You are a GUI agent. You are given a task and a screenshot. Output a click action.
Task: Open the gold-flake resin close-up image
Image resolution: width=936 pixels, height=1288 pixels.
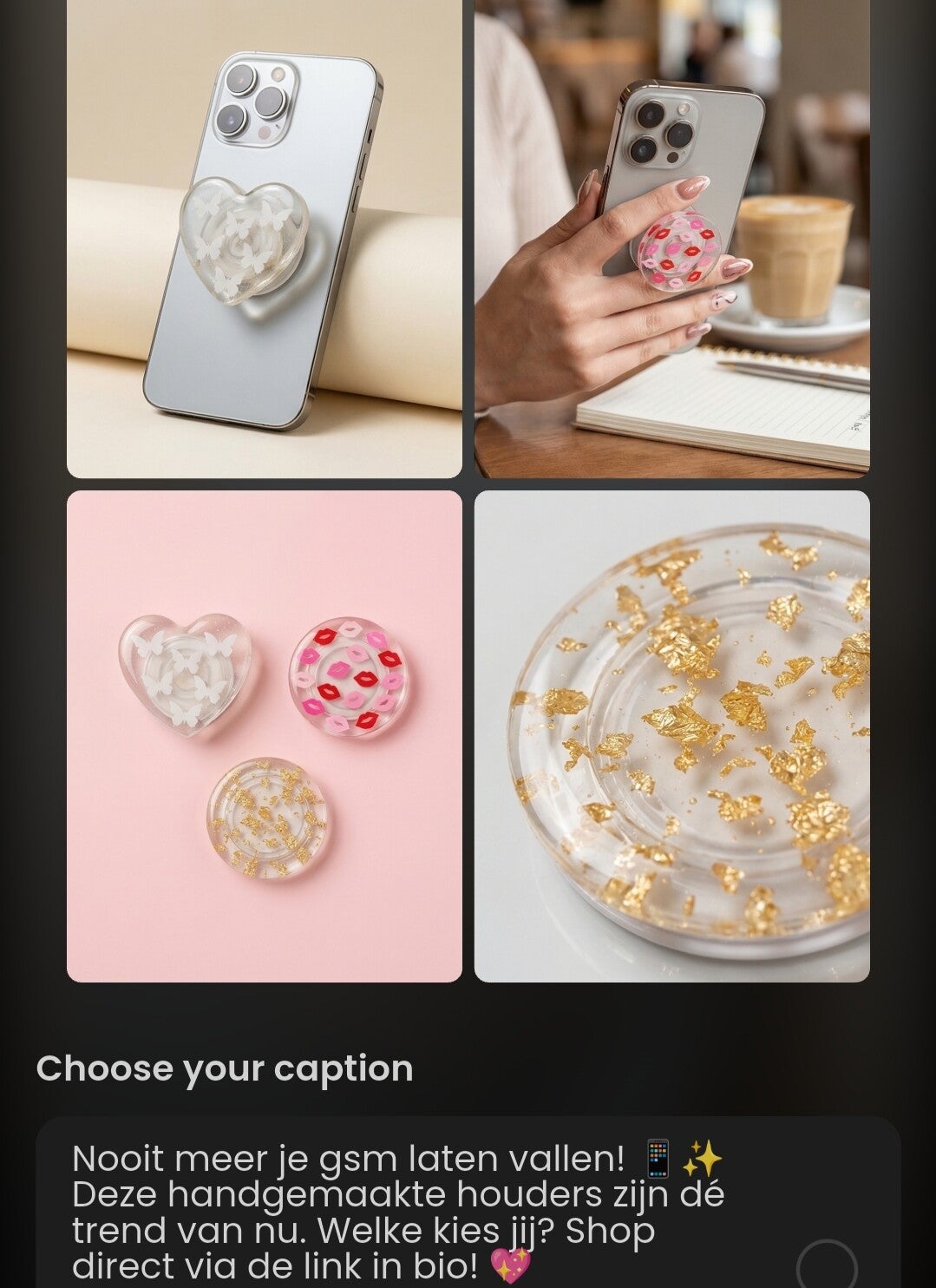pos(672,736)
